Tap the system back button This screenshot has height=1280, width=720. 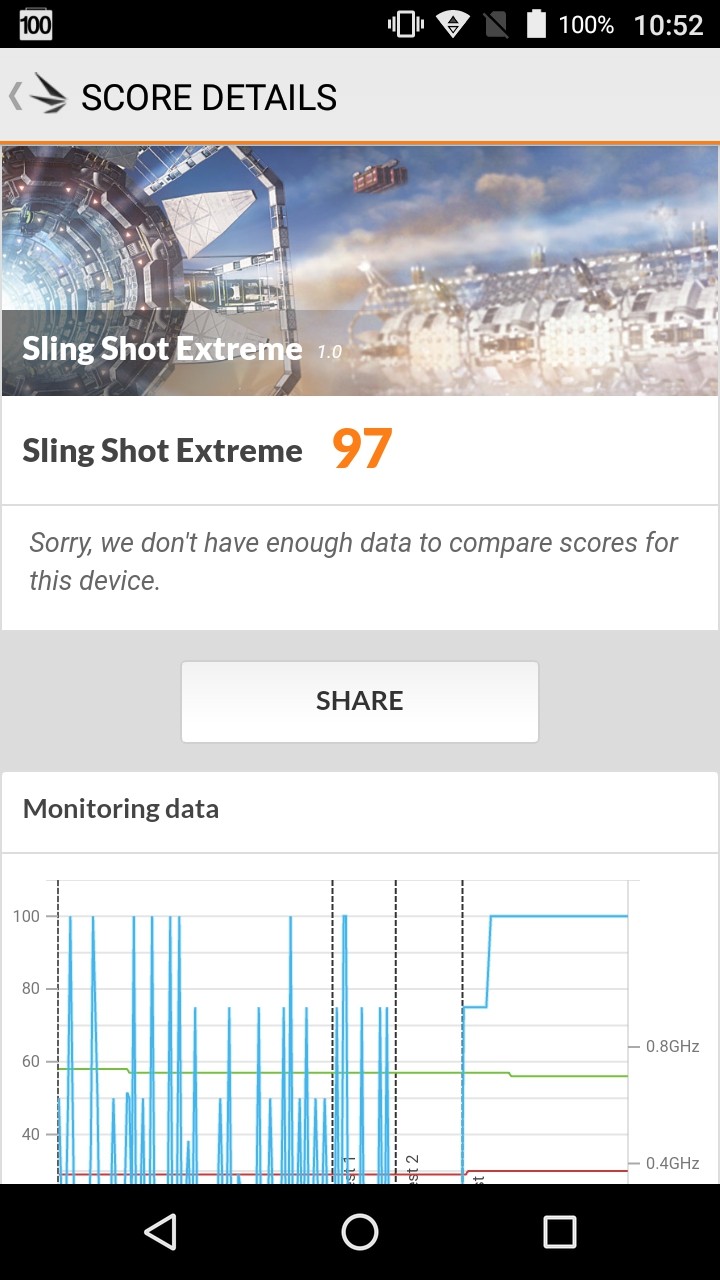coord(160,1232)
